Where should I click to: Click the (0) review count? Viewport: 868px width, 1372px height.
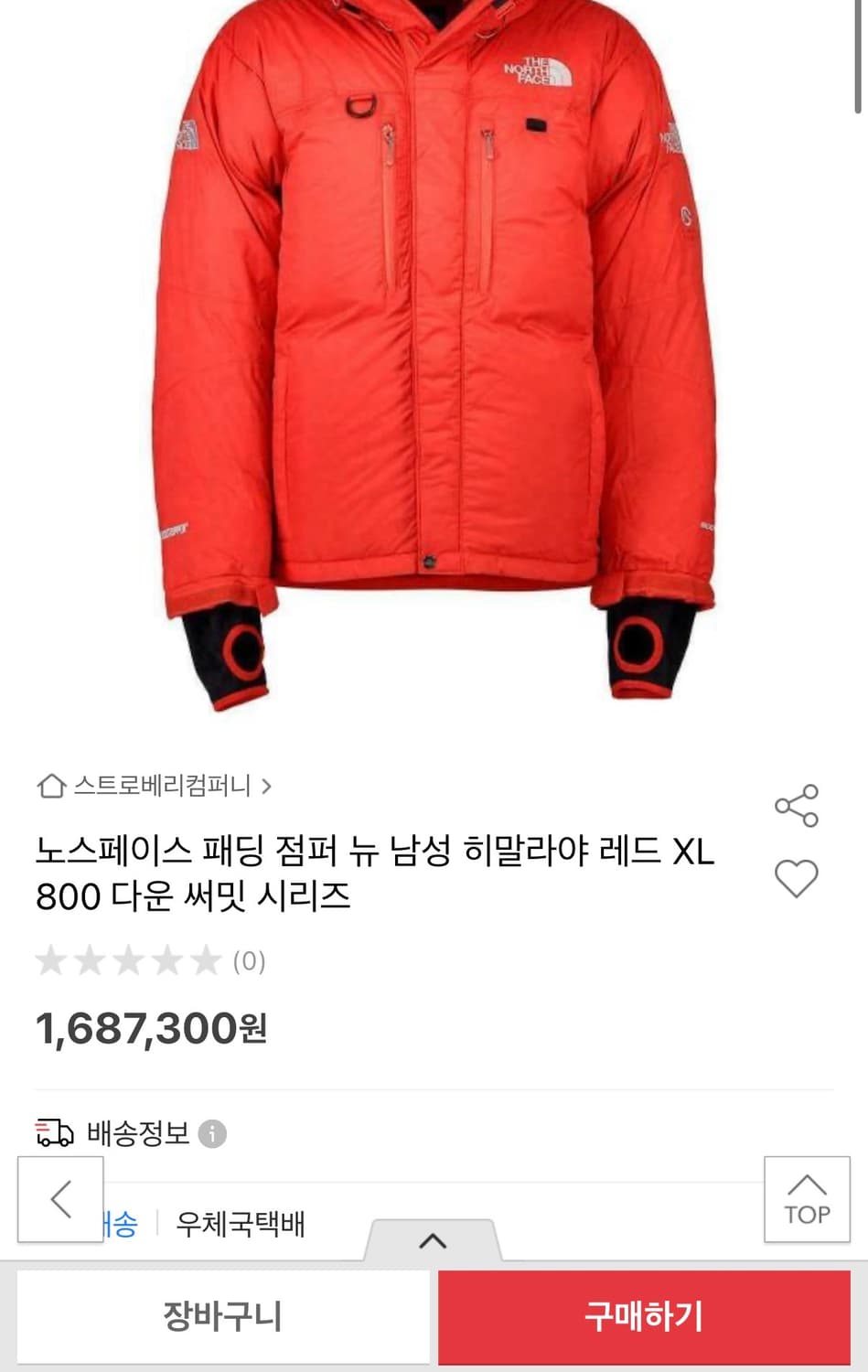247,960
